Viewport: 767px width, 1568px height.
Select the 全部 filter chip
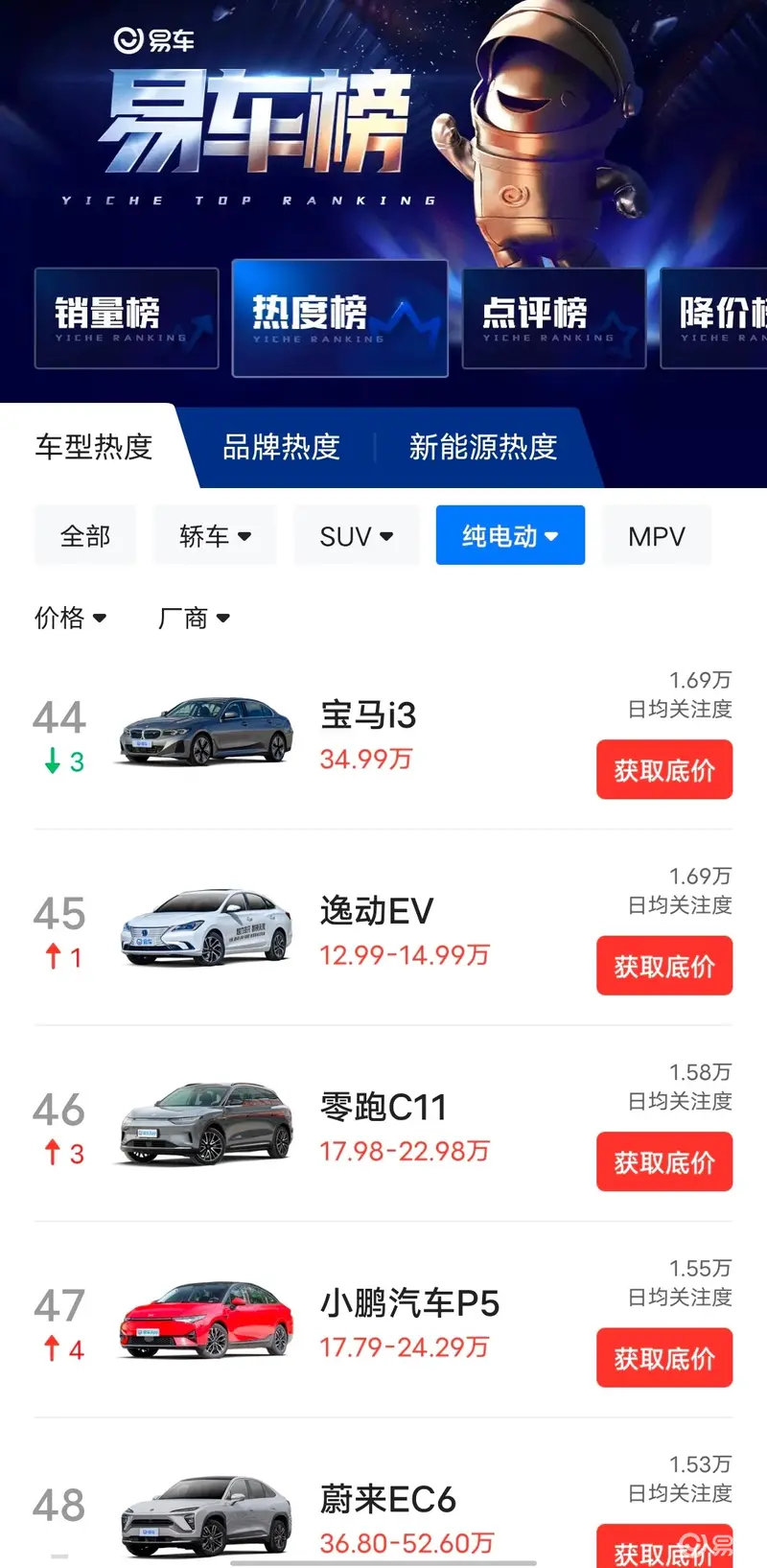tap(85, 535)
